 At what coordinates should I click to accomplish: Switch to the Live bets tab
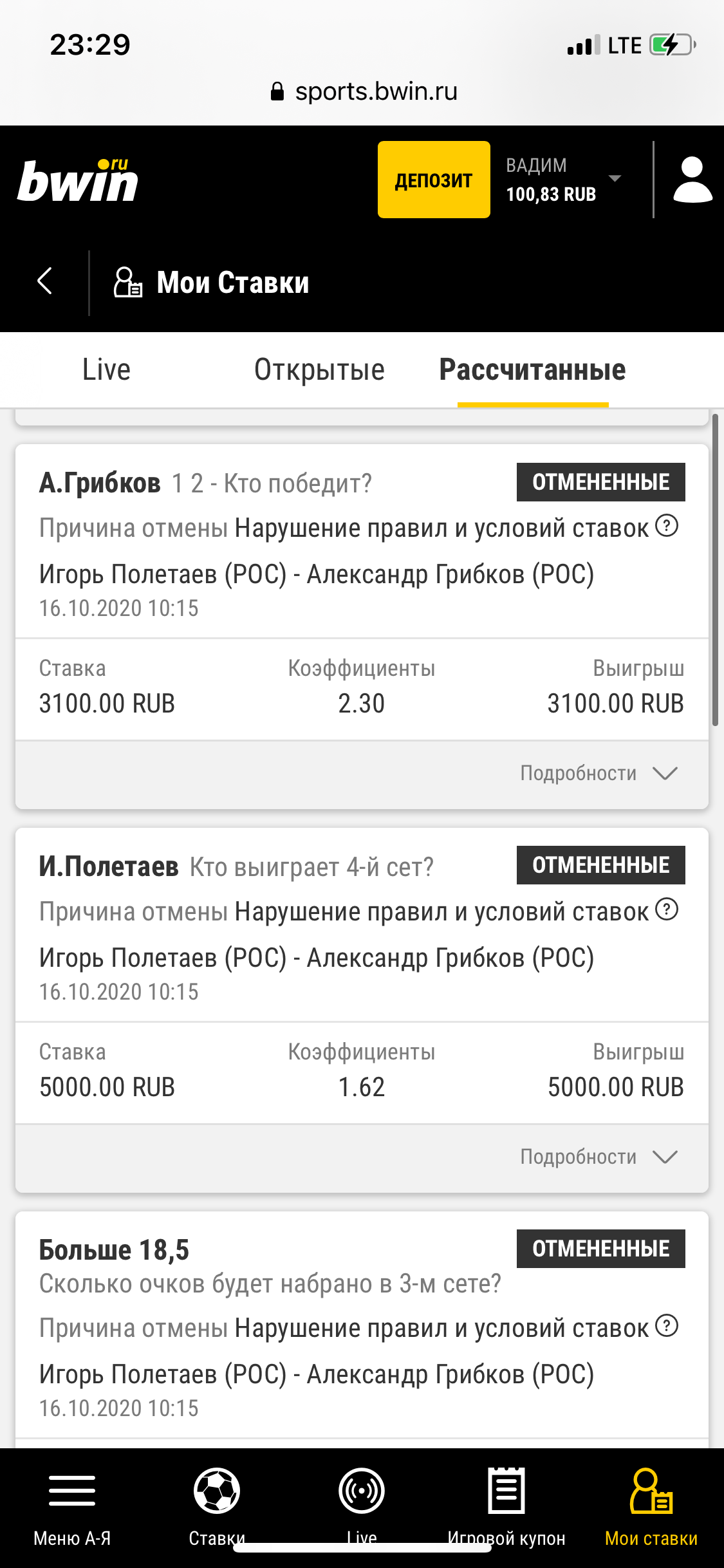106,369
